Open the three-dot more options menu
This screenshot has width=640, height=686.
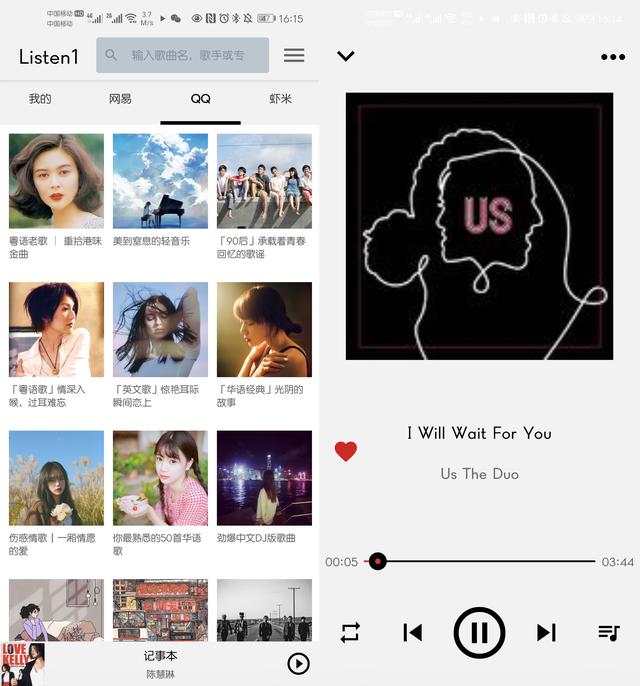coord(612,57)
